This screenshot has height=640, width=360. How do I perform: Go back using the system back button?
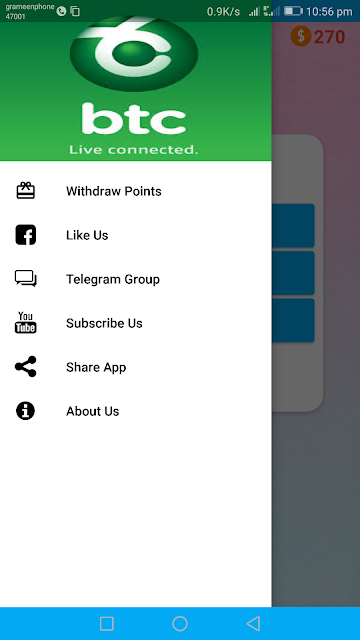click(x=253, y=624)
